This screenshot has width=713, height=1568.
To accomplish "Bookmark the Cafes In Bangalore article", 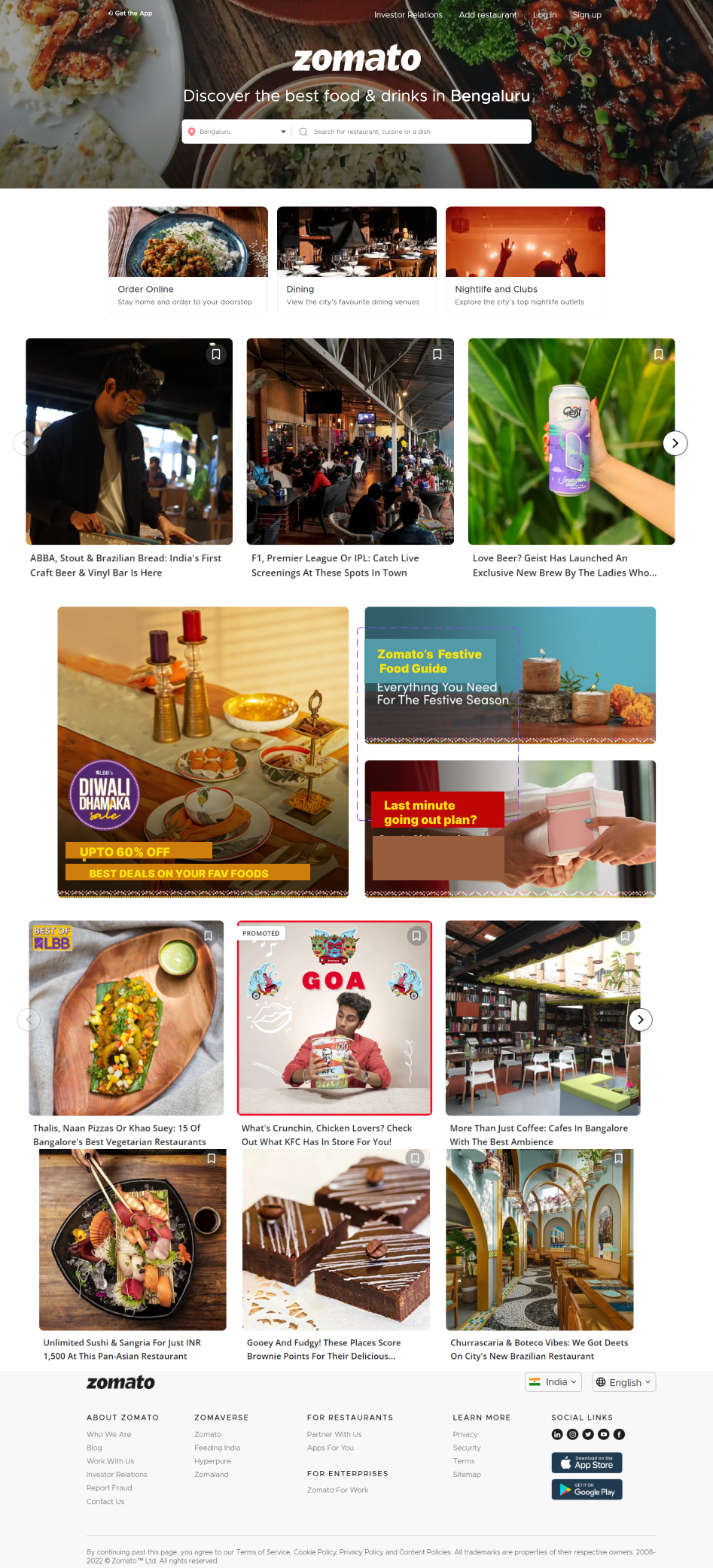I will (625, 936).
